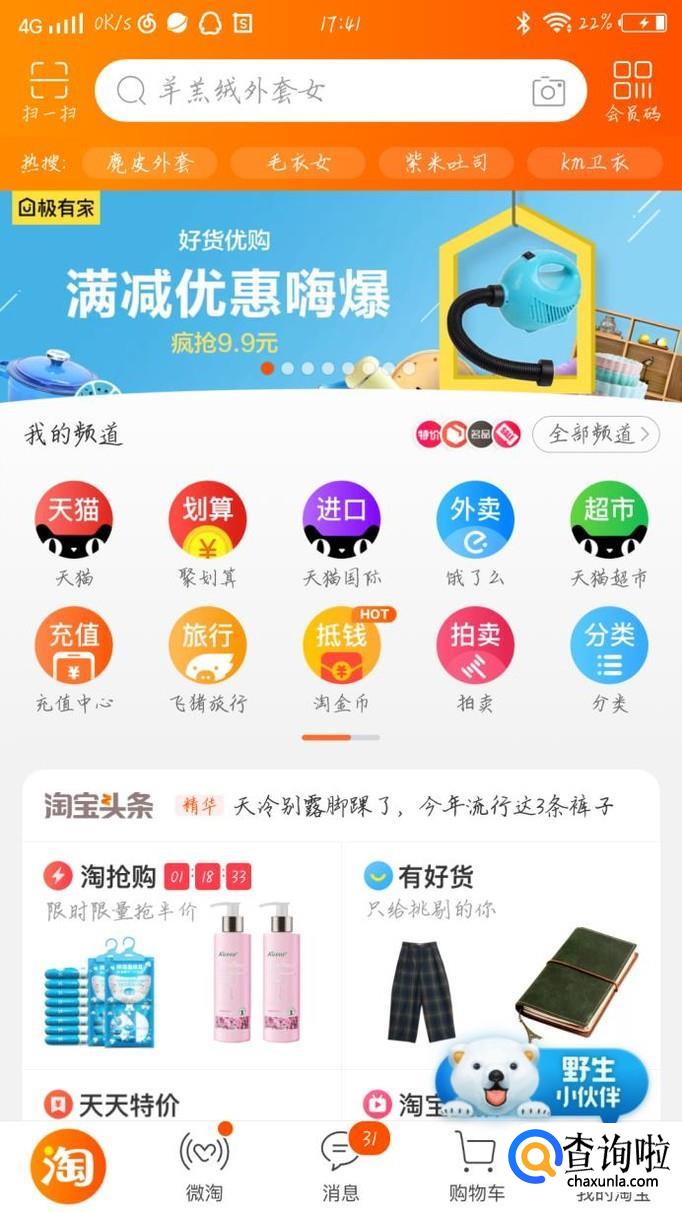Image resolution: width=682 pixels, height=1212 pixels.
Task: Open the 扫一扫 scanner
Action: pyautogui.click(x=48, y=91)
